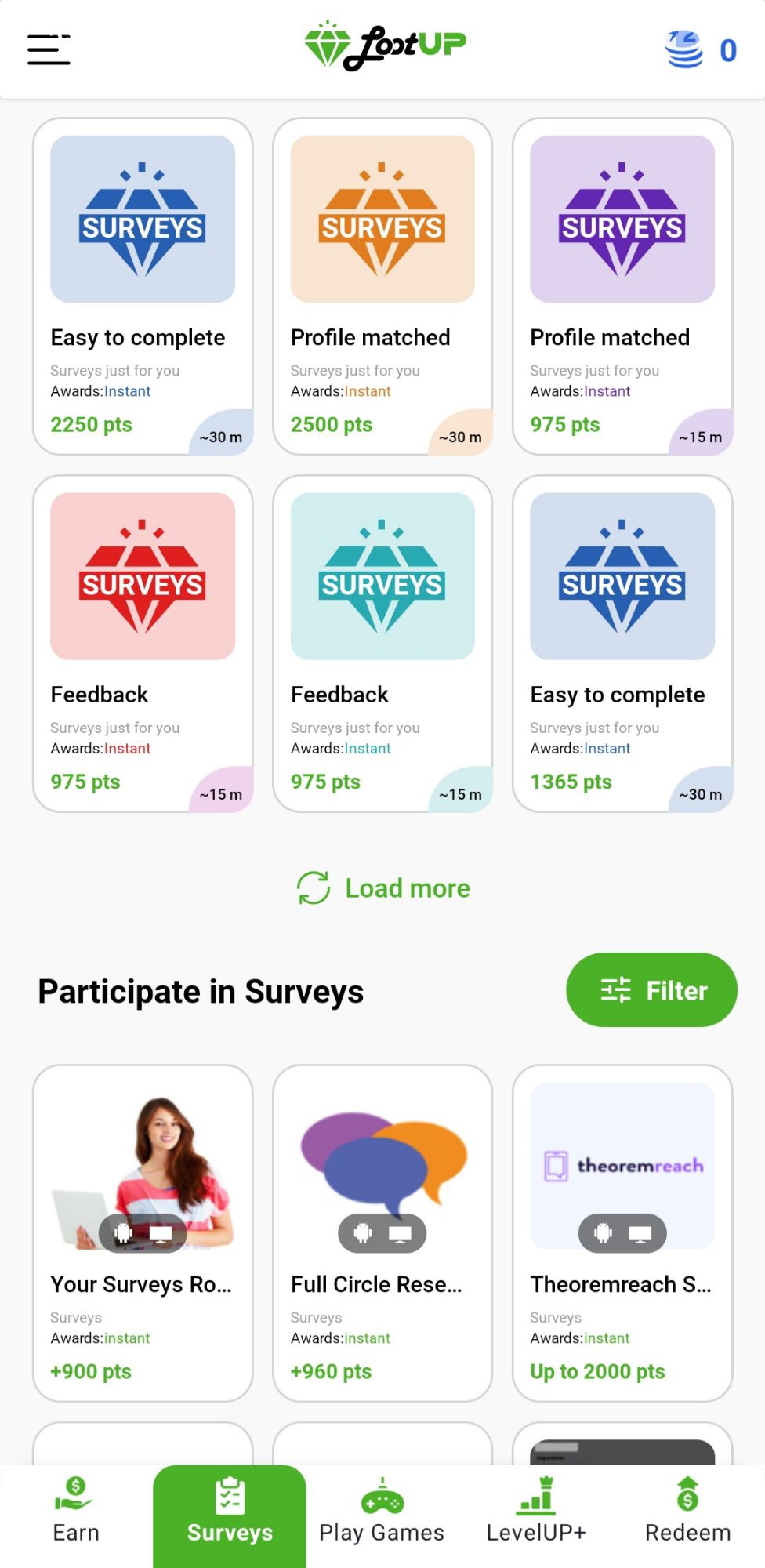Click the refresh icon beside Load more
This screenshot has width=765, height=1568.
click(x=313, y=888)
